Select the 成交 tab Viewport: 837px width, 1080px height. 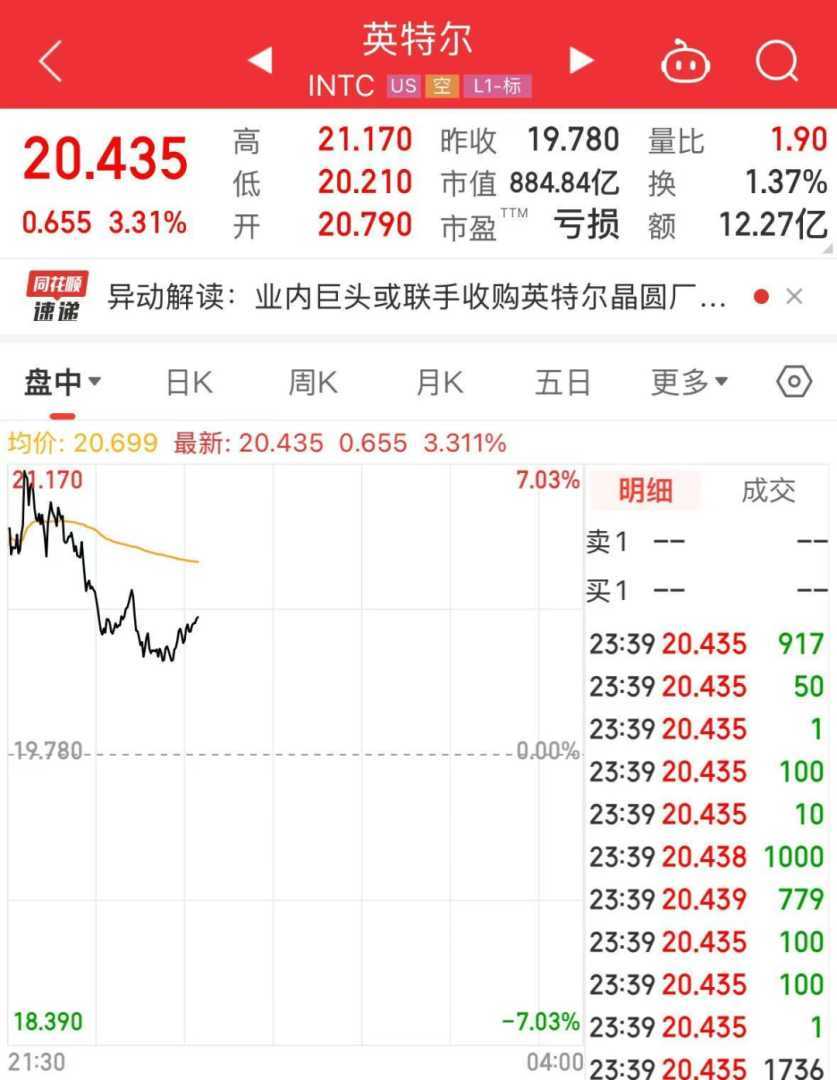pyautogui.click(x=768, y=491)
